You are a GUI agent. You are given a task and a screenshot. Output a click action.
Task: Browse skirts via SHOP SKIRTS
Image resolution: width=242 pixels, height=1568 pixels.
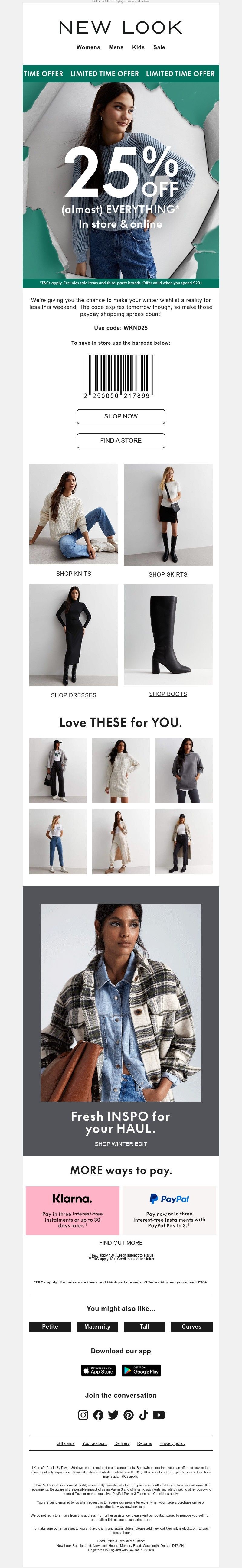168,574
